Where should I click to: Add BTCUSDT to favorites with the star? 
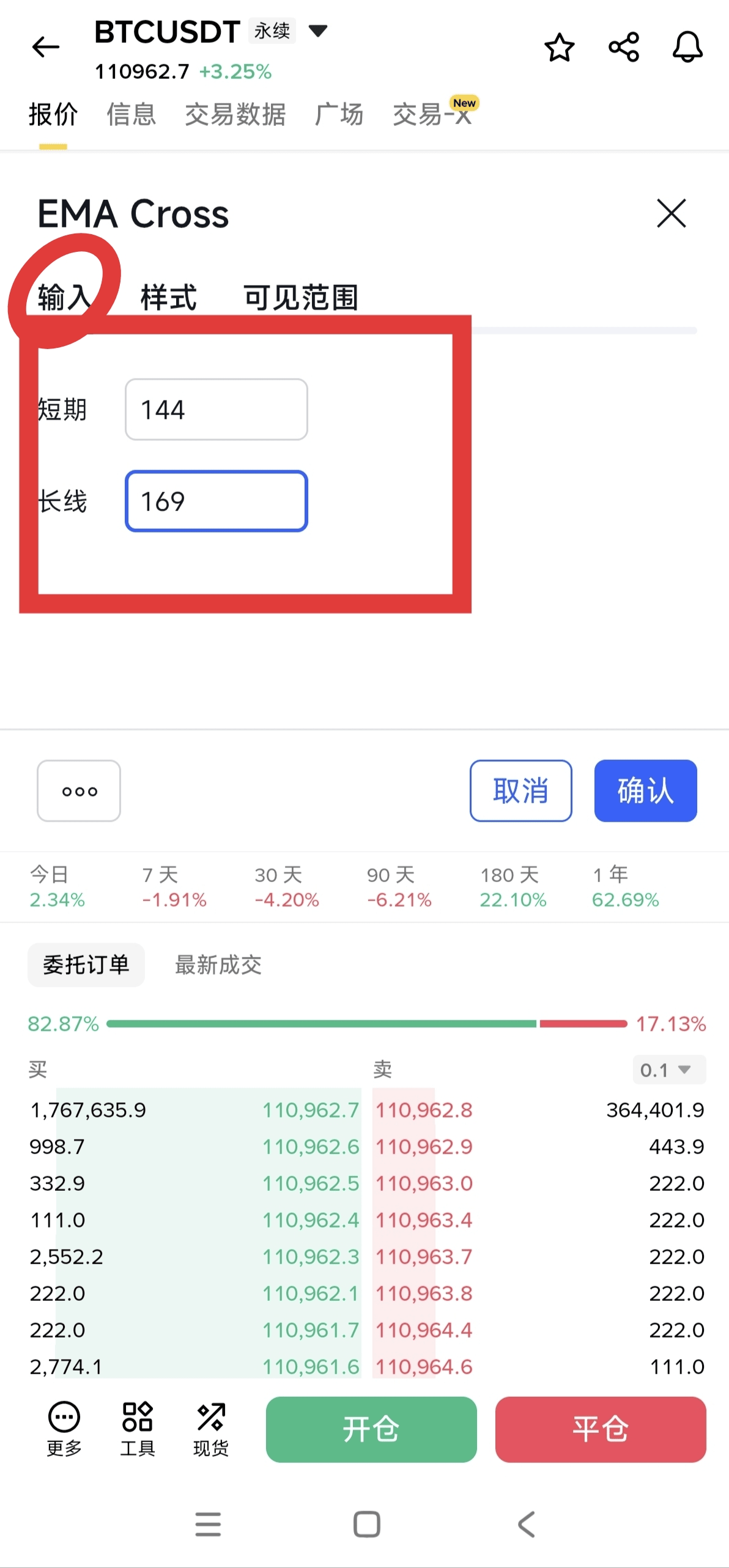[559, 47]
